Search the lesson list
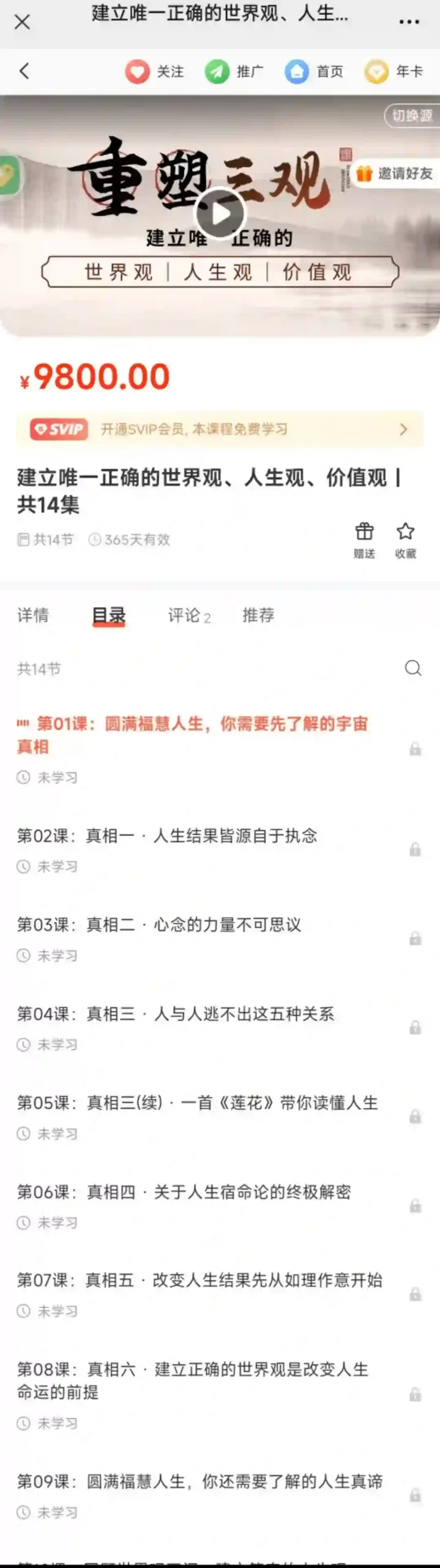 [413, 668]
